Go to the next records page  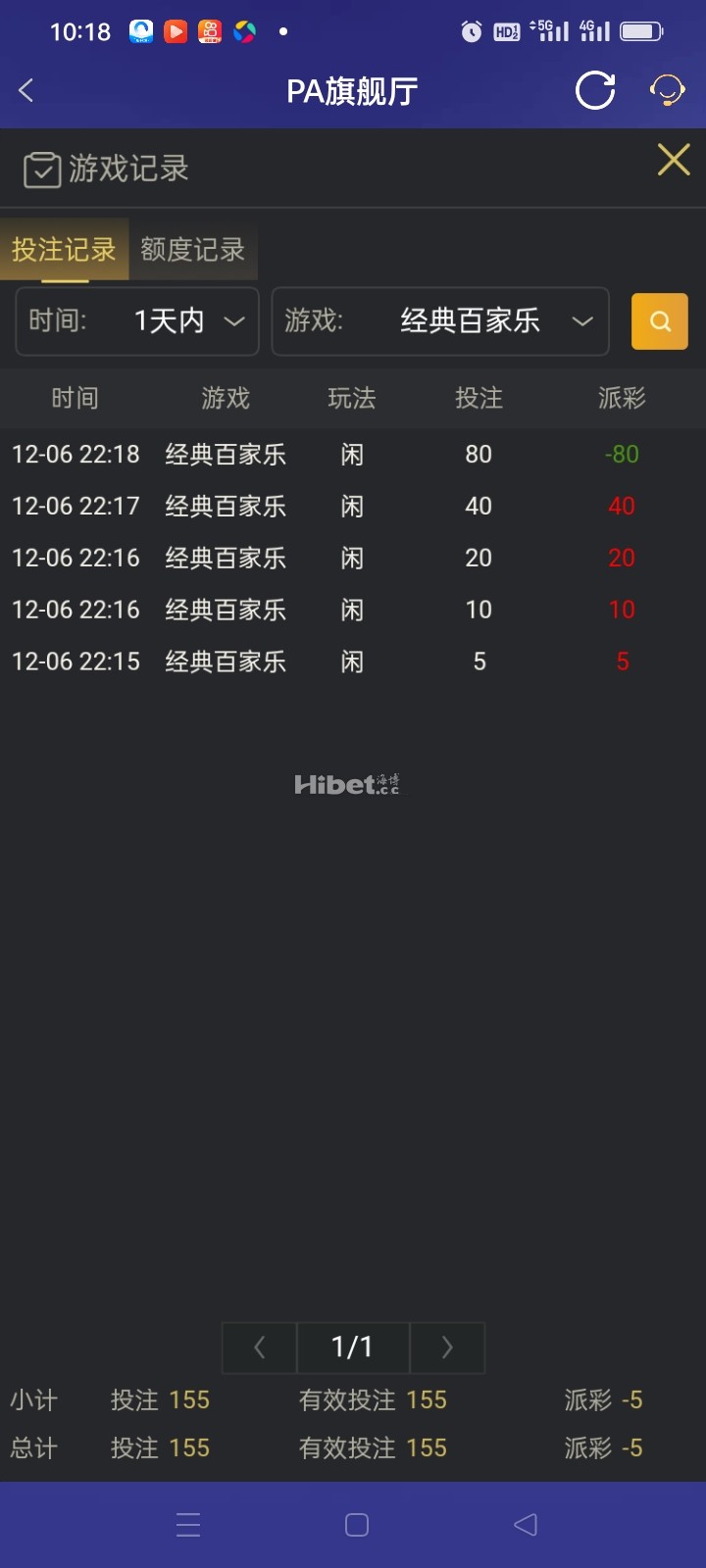tap(447, 1347)
